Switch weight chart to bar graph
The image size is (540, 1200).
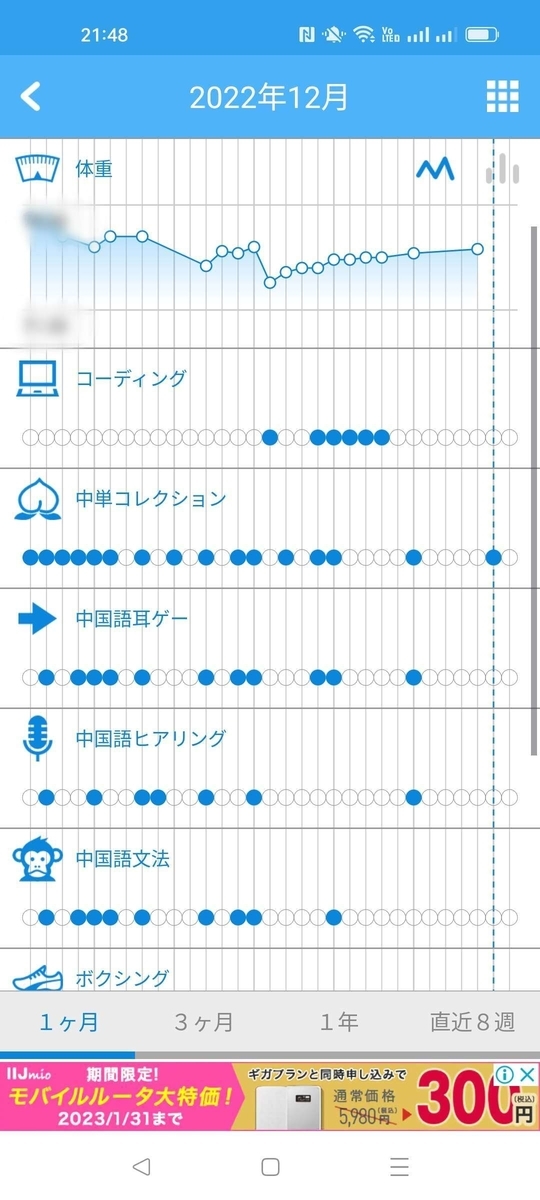point(502,170)
